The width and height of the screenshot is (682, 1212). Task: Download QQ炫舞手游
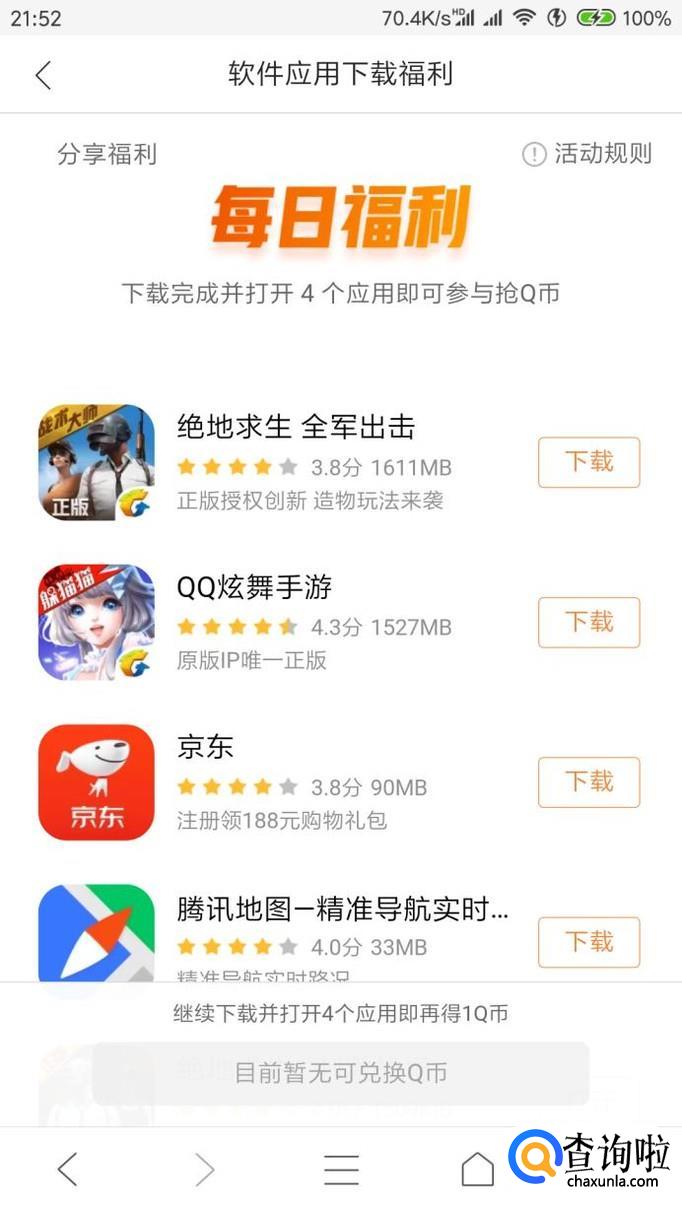[x=588, y=622]
